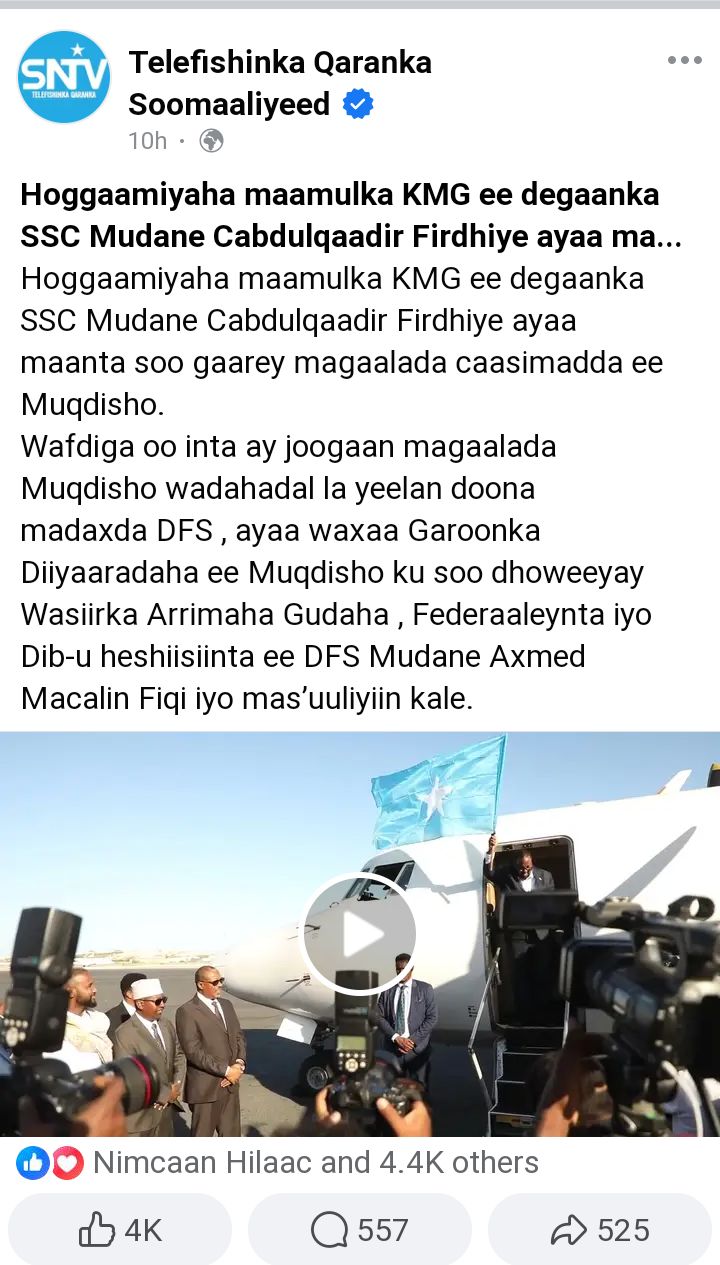
Task: Open SNTV page profile picture
Action: [64, 77]
